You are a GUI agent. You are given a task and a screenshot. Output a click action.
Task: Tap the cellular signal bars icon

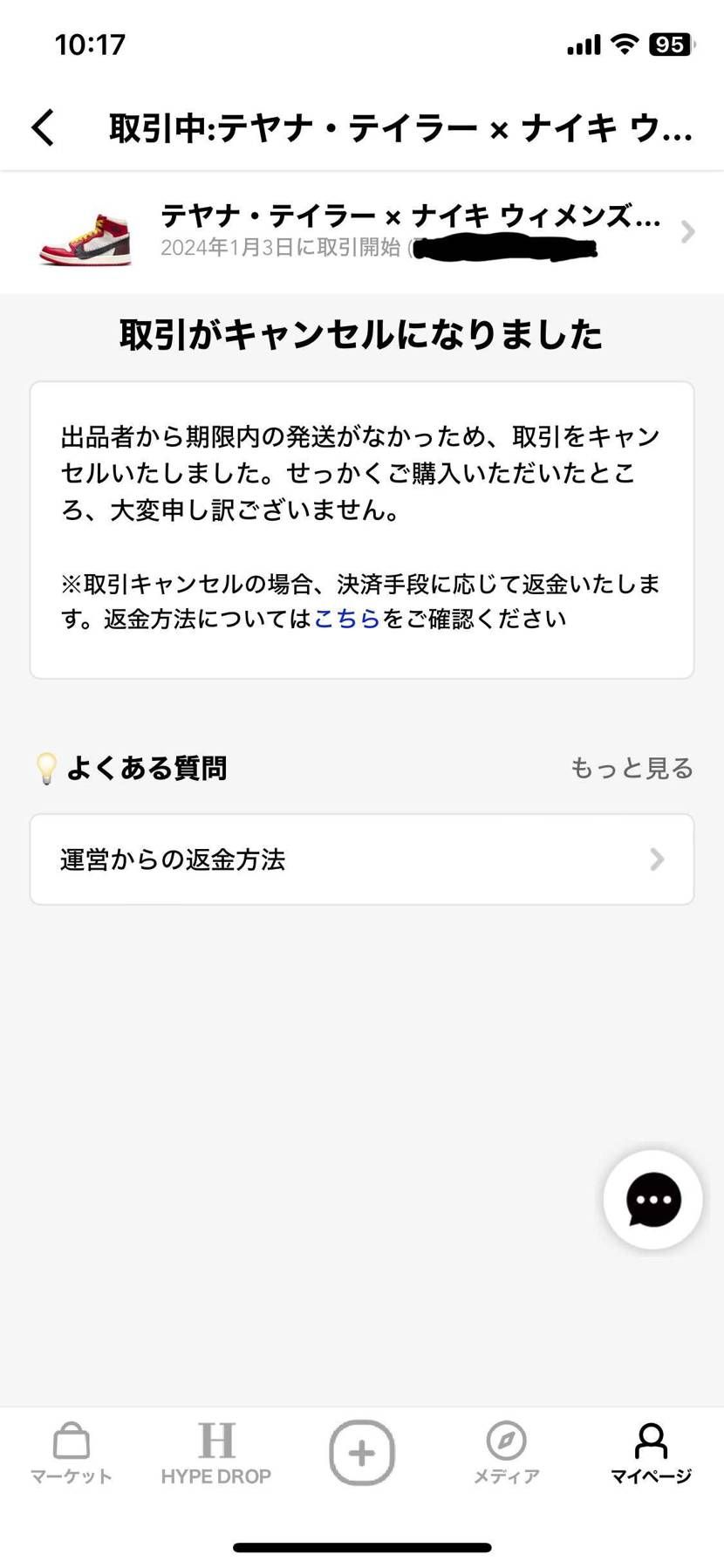pos(582,43)
